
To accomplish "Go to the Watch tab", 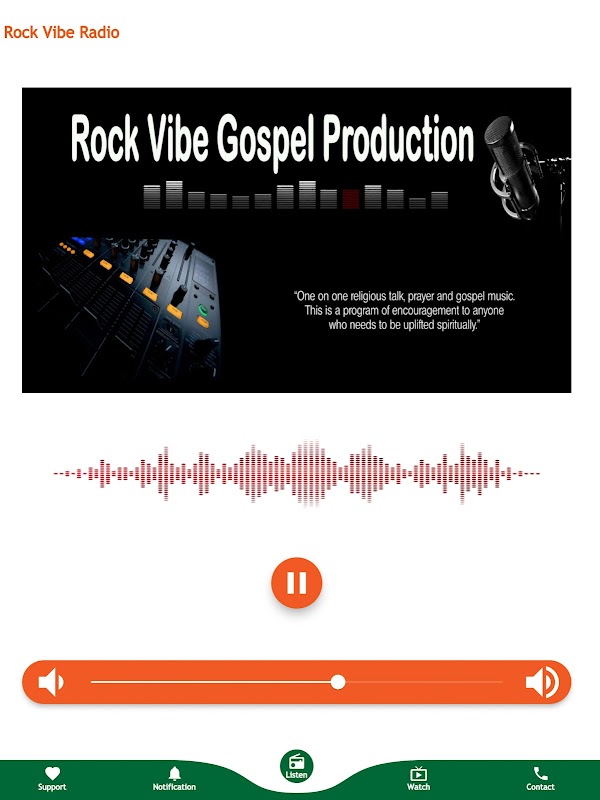I will tap(418, 778).
